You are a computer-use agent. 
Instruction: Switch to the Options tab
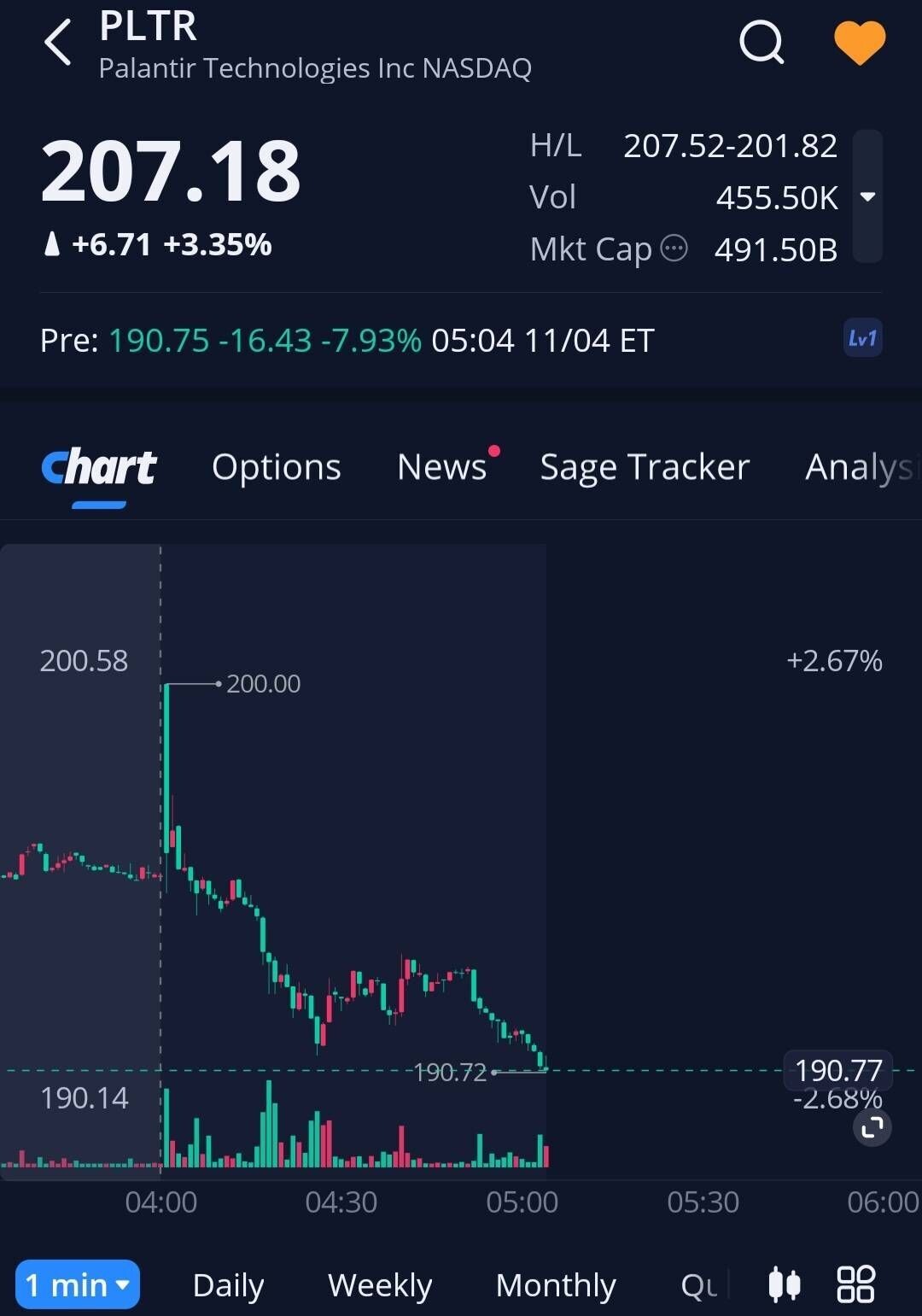coord(276,466)
